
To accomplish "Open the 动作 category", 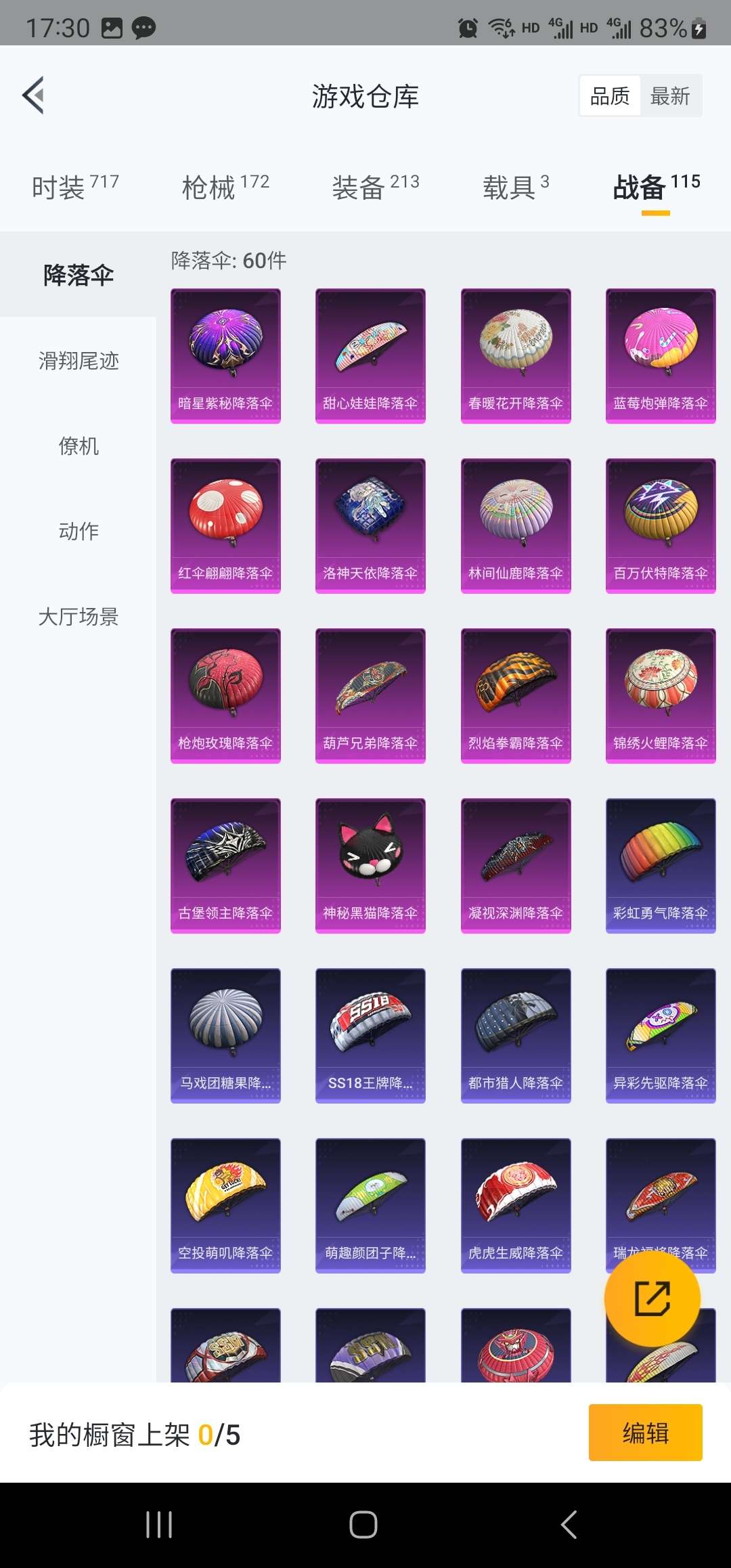I will (x=79, y=531).
